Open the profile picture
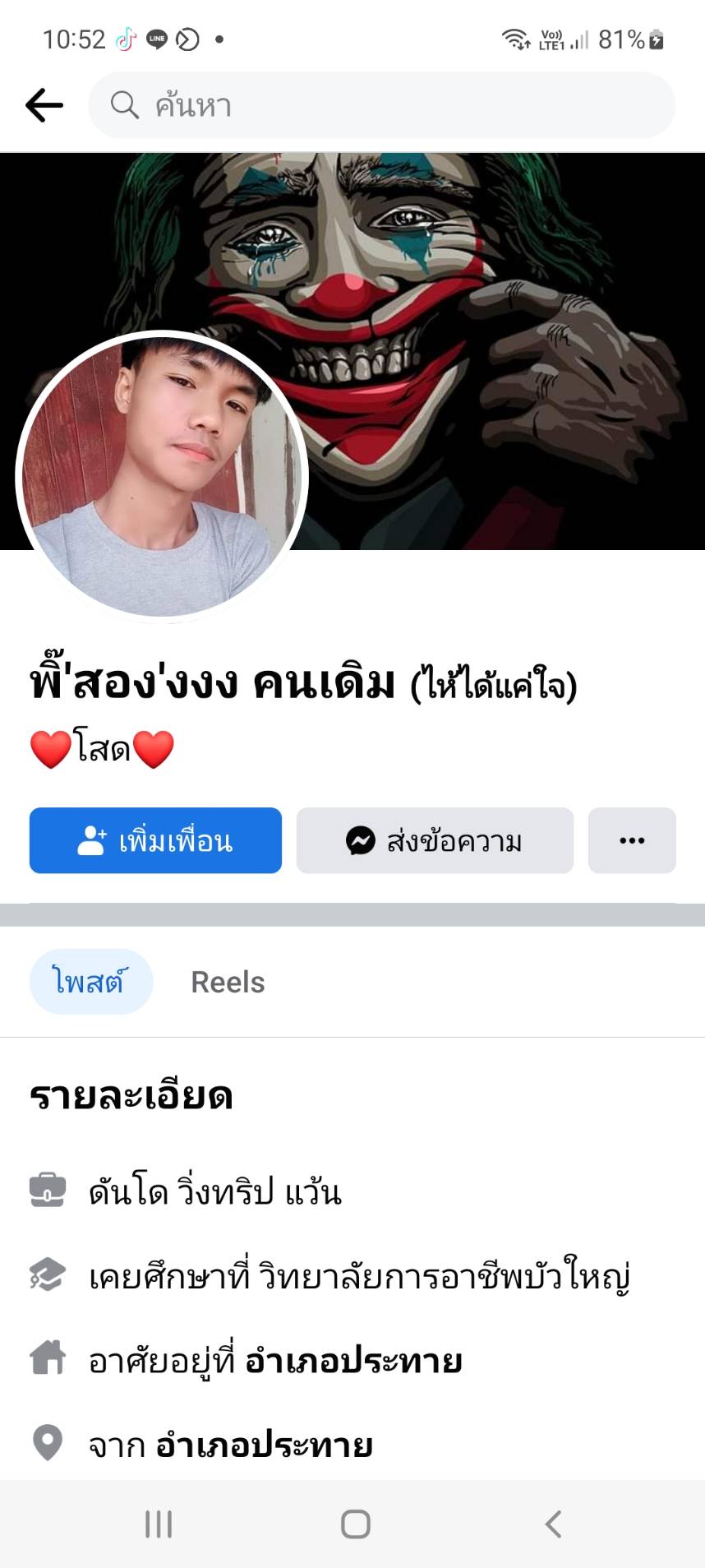This screenshot has height=1568, width=705. (x=162, y=475)
